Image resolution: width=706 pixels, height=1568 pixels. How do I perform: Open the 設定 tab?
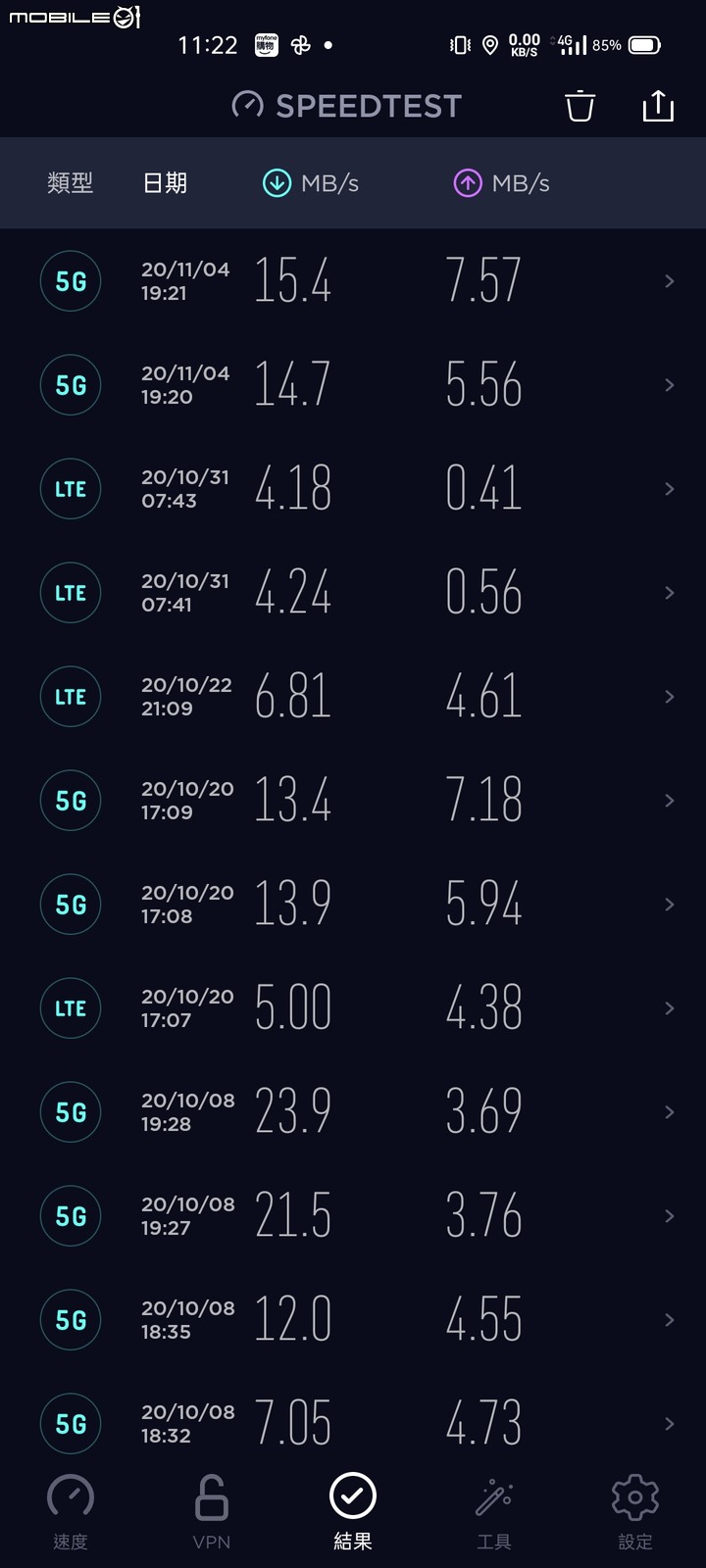click(635, 1511)
